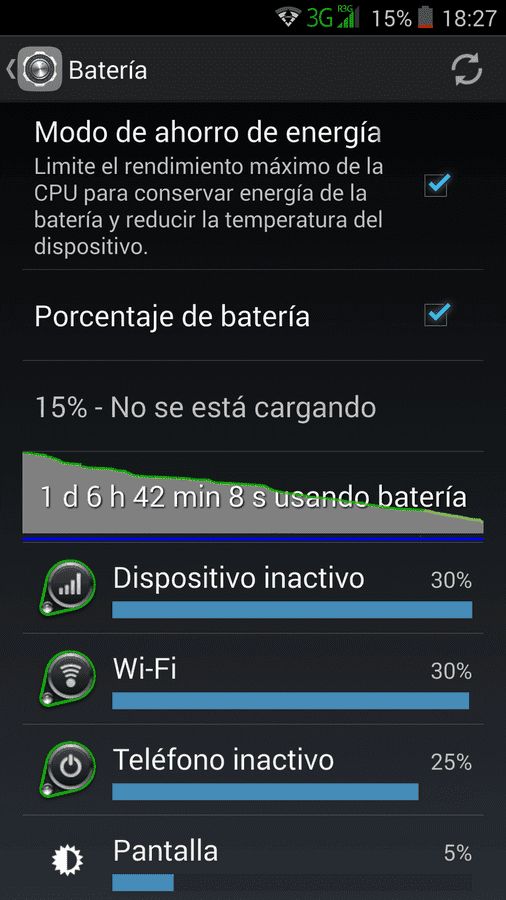The height and width of the screenshot is (900, 506).
Task: View Wi-Fi battery usage details
Action: point(253,679)
